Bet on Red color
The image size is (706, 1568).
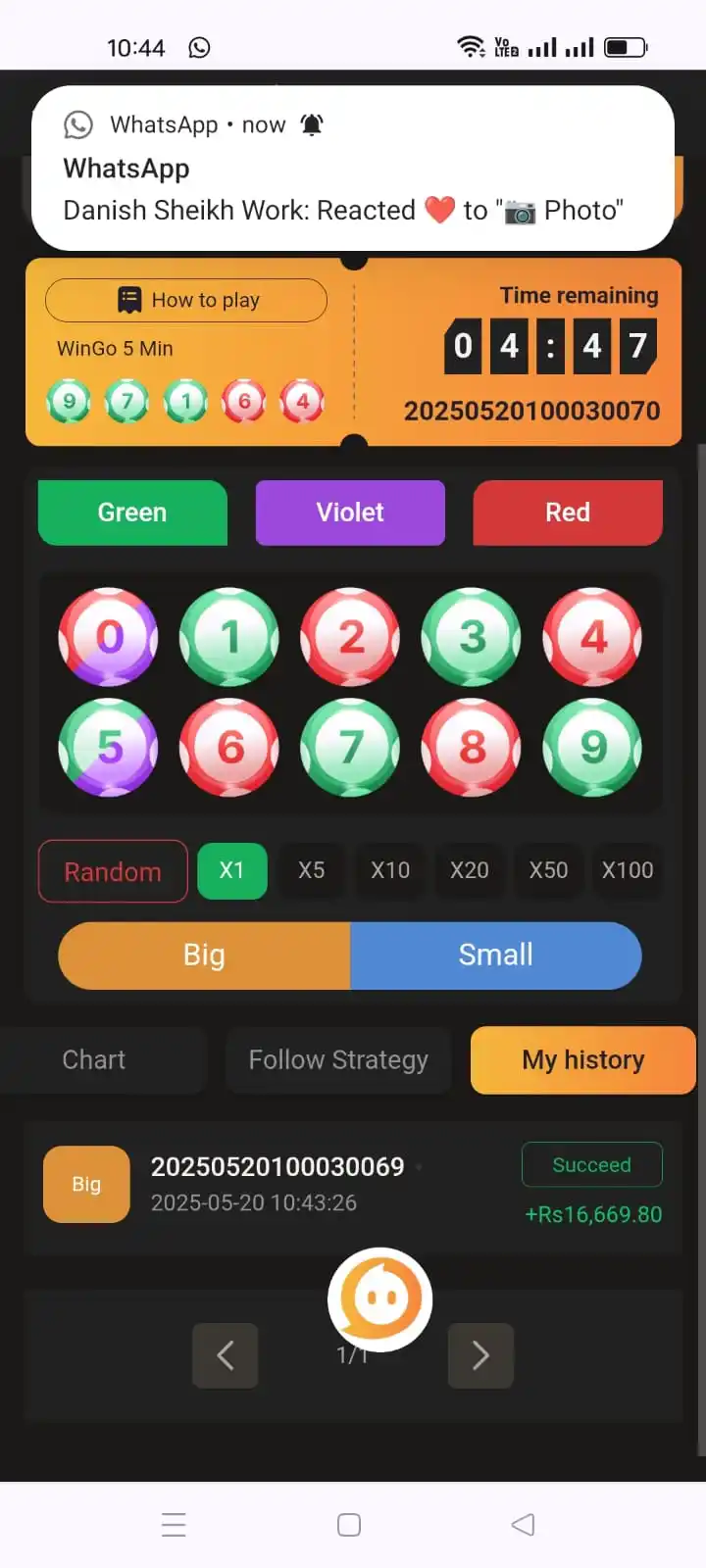click(568, 513)
